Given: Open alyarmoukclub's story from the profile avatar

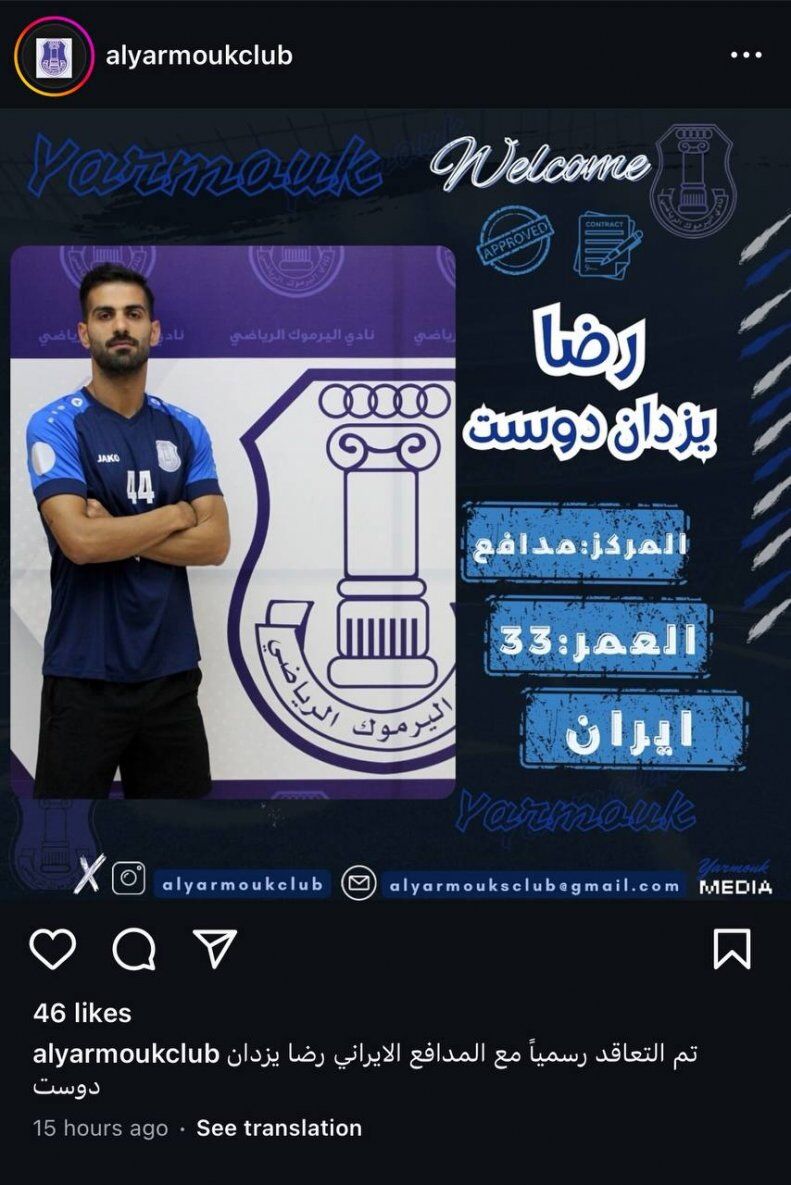Looking at the screenshot, I should [x=54, y=56].
